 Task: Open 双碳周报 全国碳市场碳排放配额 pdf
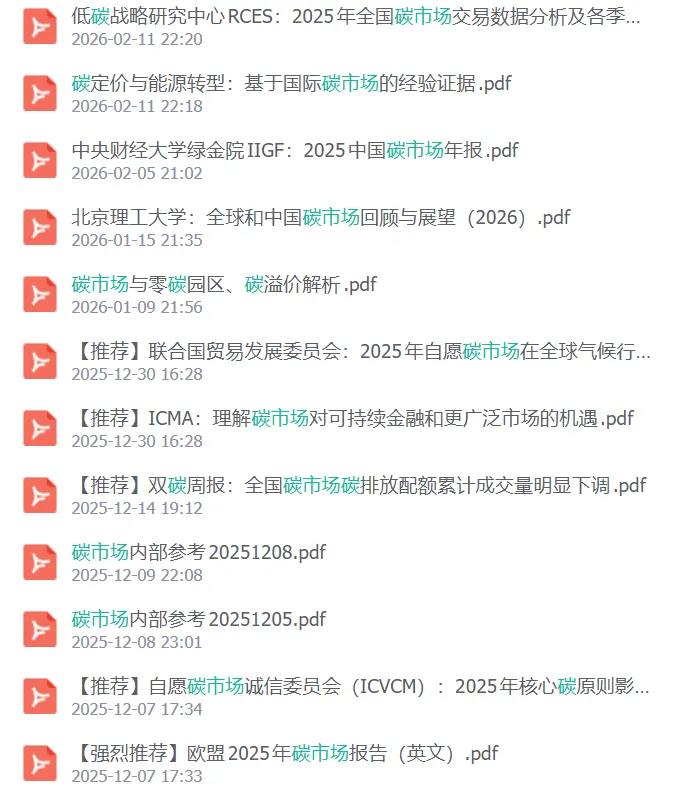(x=359, y=486)
